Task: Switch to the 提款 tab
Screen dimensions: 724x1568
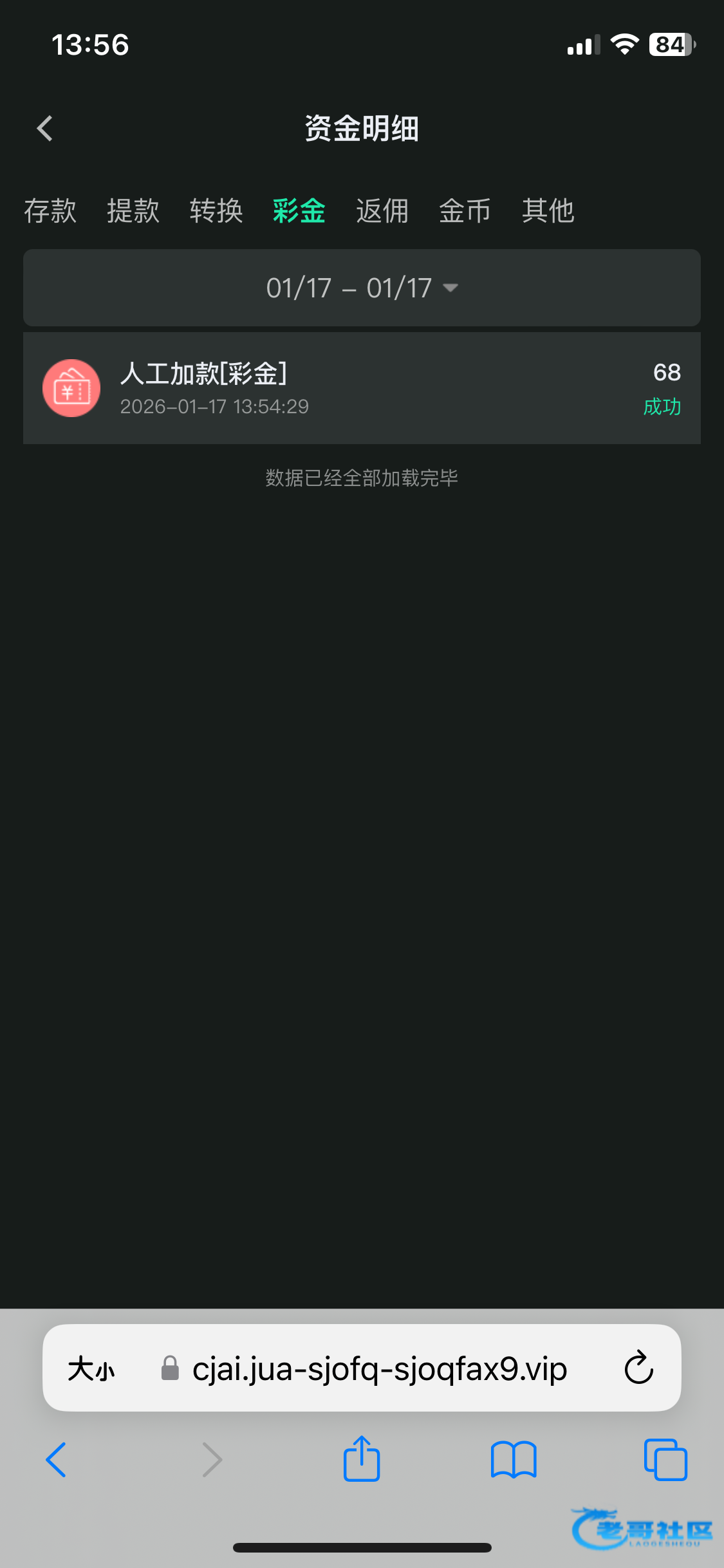Action: pos(133,211)
